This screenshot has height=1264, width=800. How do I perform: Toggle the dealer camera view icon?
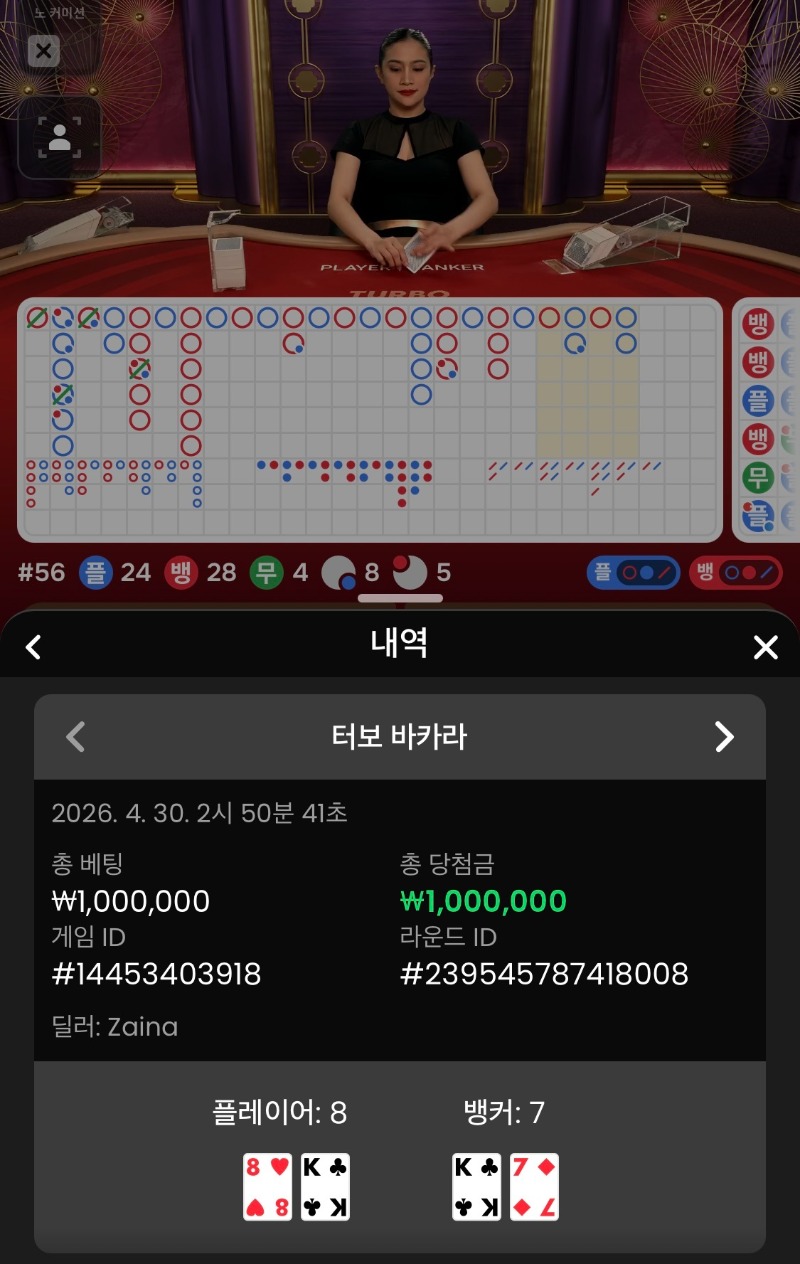point(59,138)
